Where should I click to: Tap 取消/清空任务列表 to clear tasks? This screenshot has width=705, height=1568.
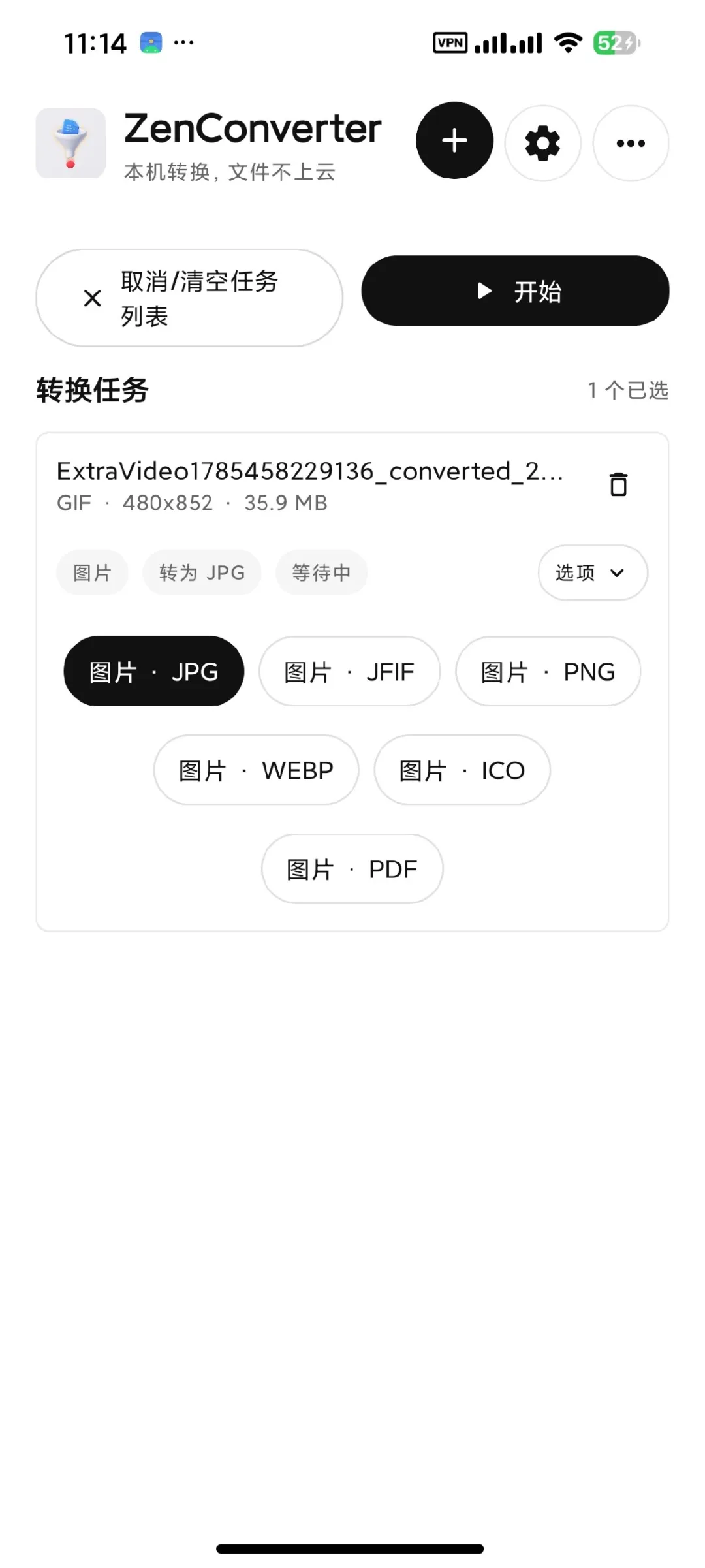tap(189, 298)
